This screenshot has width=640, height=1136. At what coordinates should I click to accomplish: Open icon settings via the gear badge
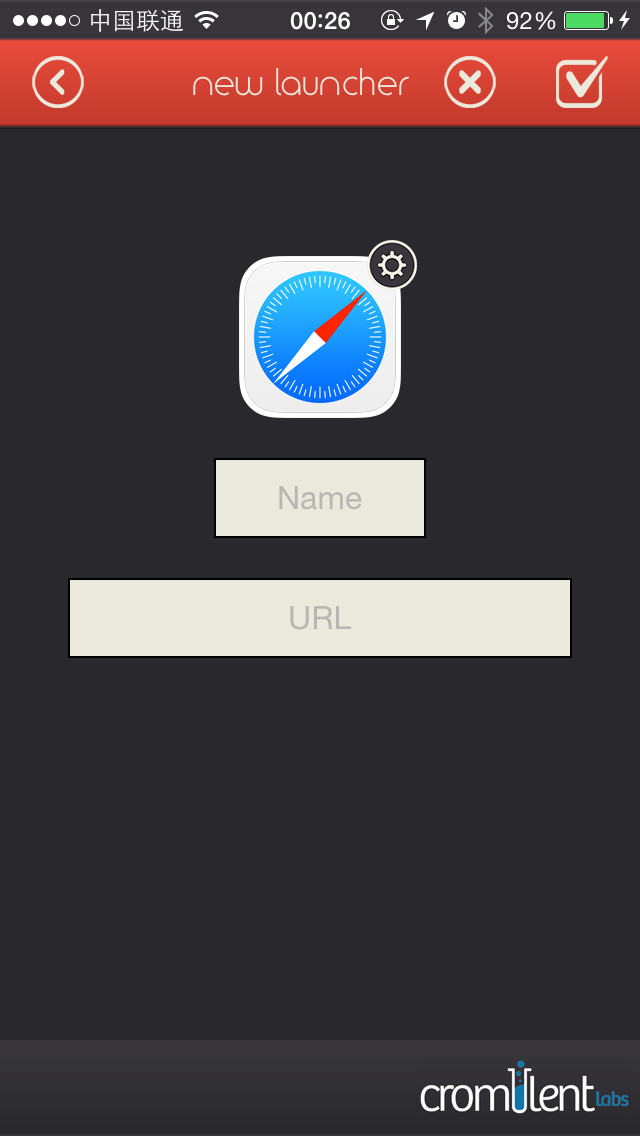point(393,265)
